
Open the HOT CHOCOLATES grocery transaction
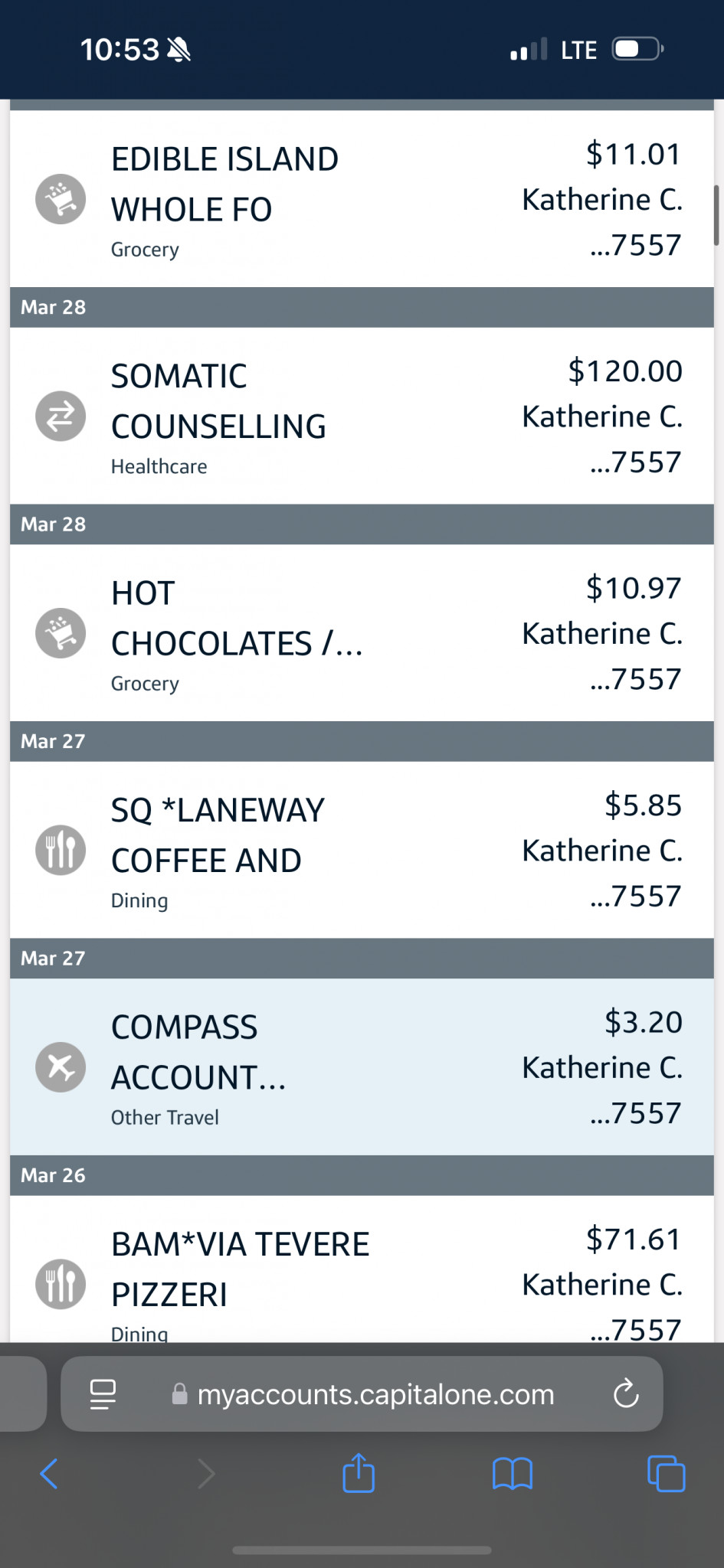tap(362, 633)
